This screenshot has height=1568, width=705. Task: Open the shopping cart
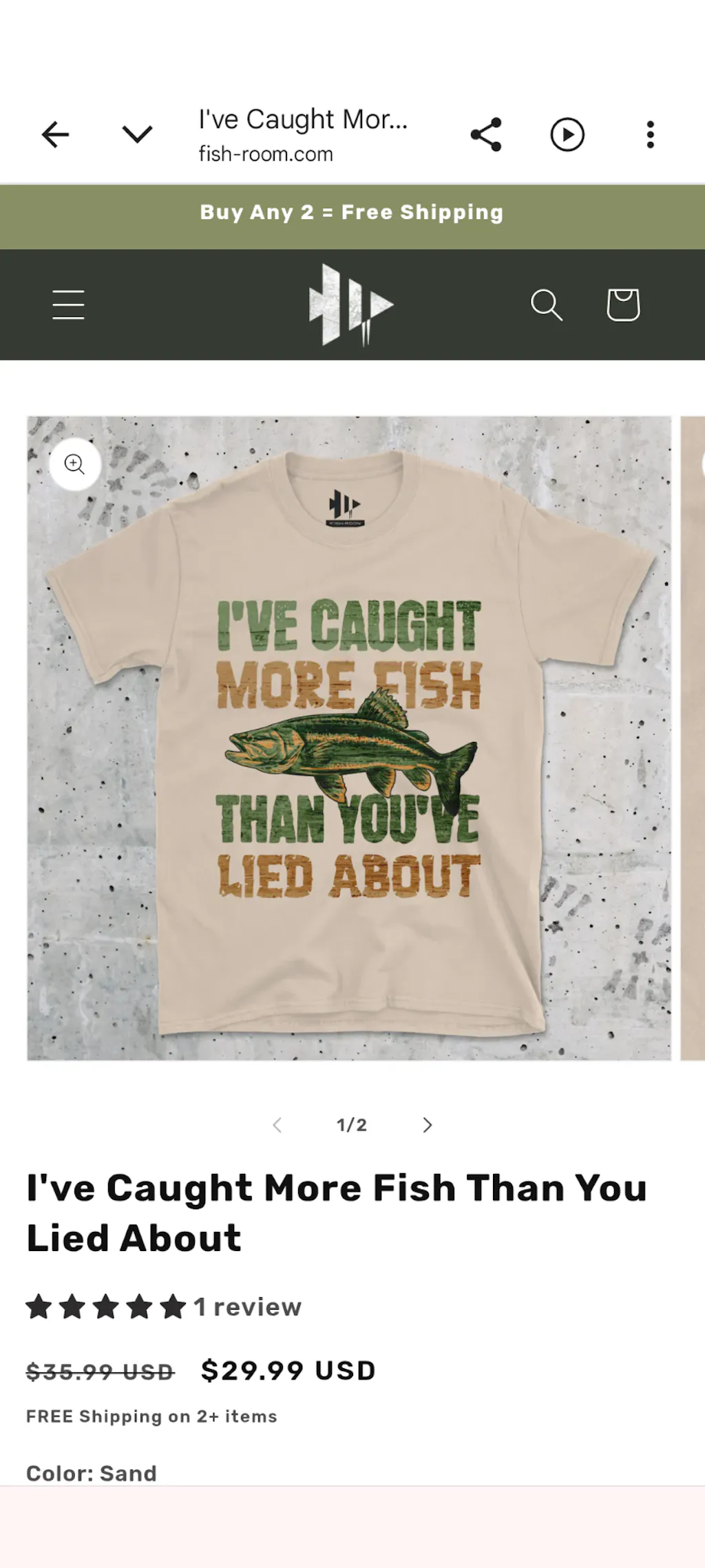coord(623,305)
